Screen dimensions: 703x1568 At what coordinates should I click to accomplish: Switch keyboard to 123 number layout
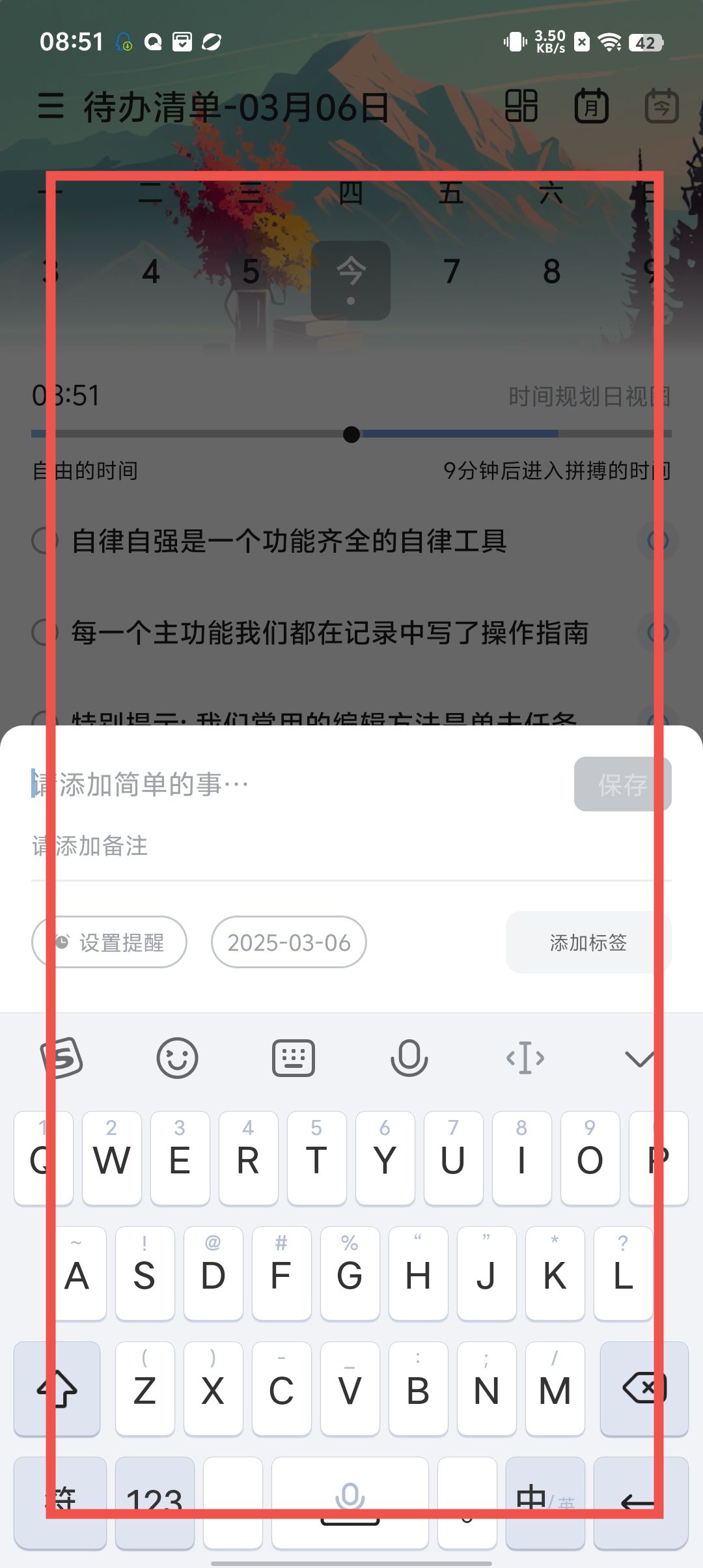pos(154,1501)
